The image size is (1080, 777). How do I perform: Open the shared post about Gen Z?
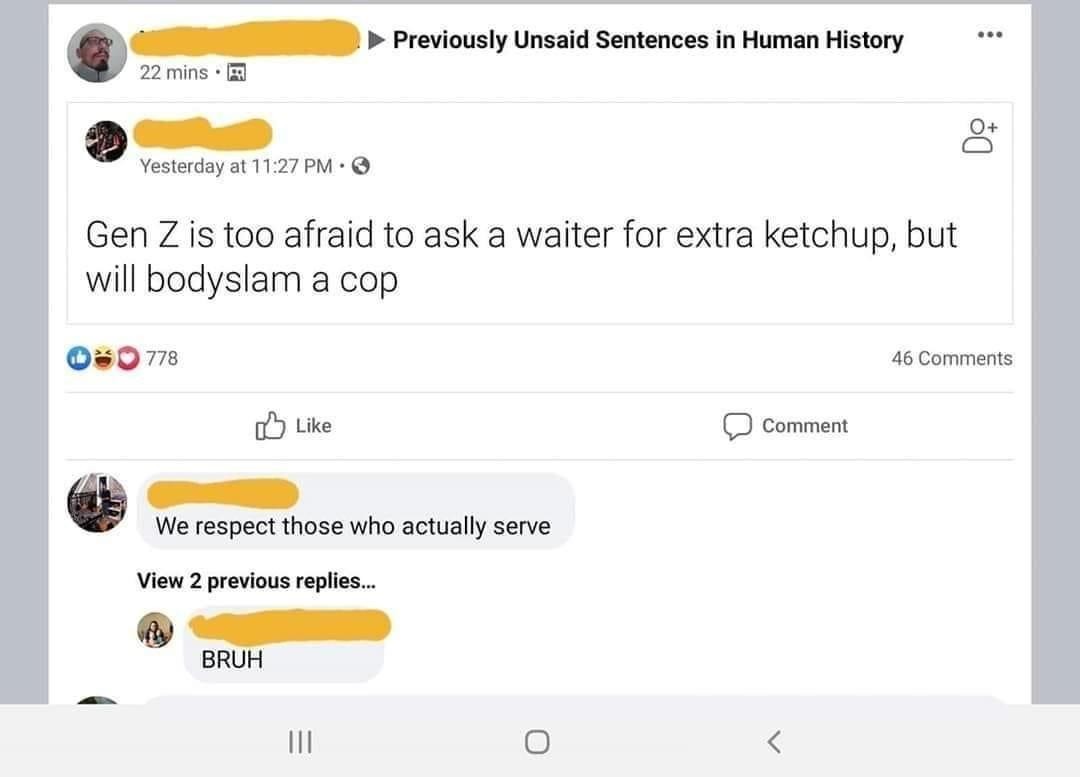tap(520, 256)
